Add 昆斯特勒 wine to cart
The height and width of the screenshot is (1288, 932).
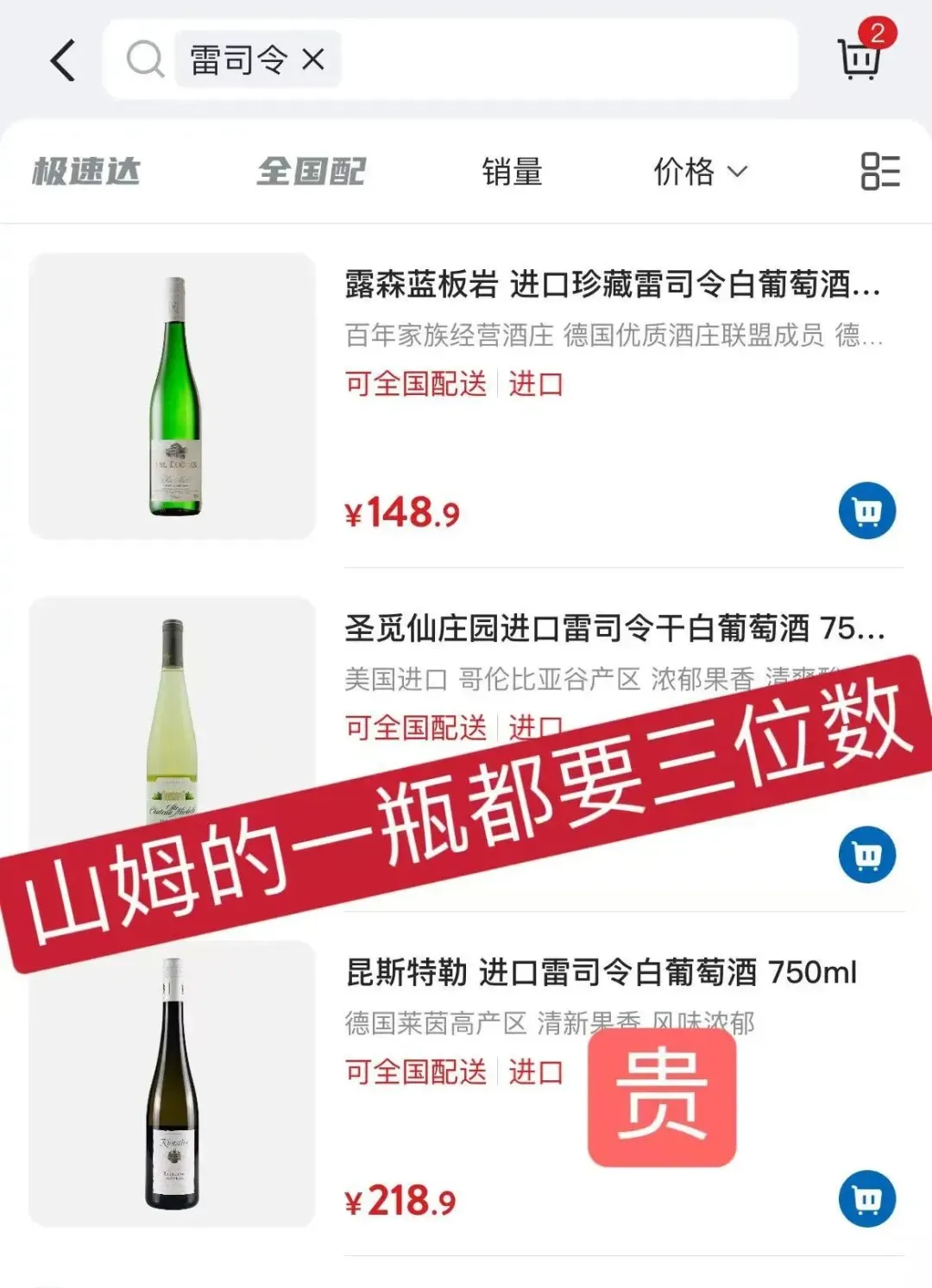coord(867,1199)
